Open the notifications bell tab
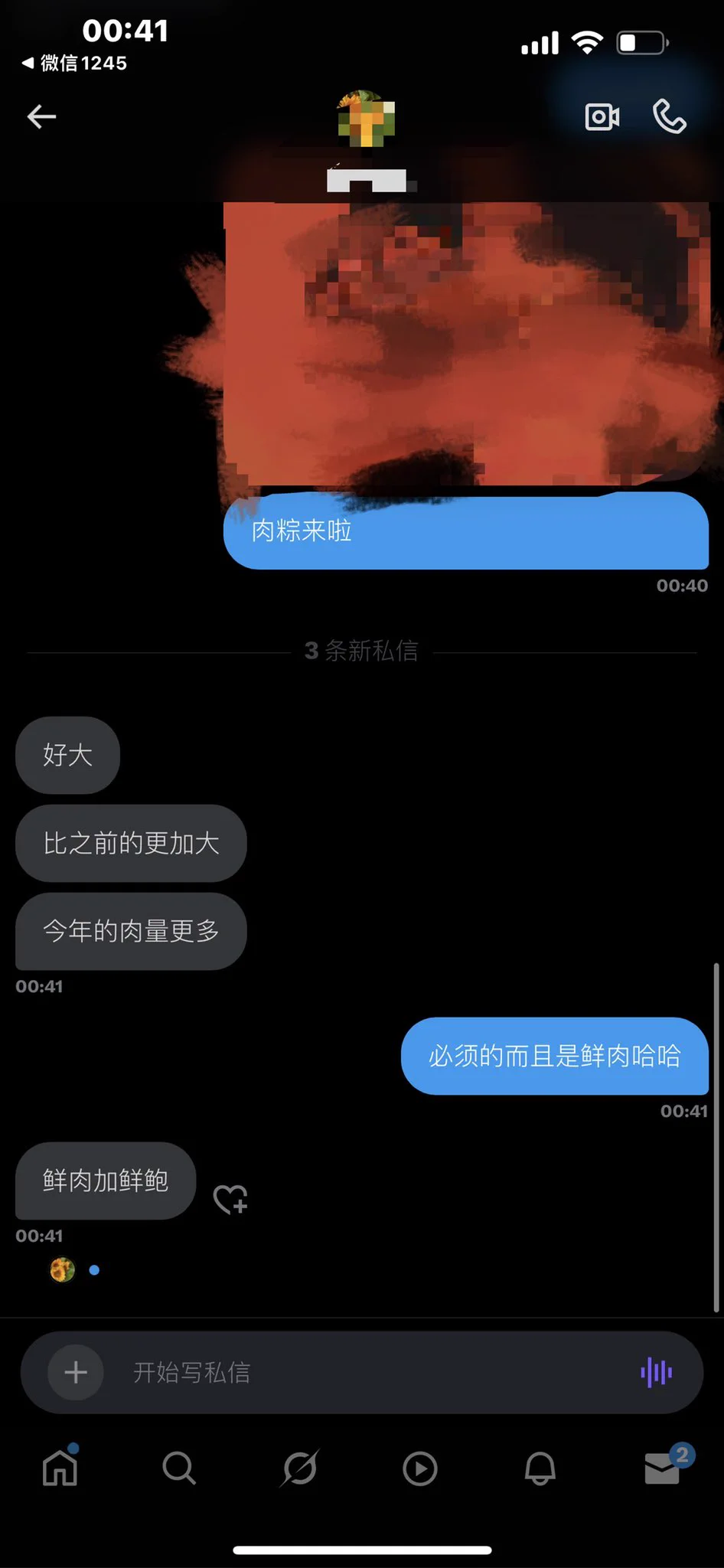 [x=540, y=1468]
